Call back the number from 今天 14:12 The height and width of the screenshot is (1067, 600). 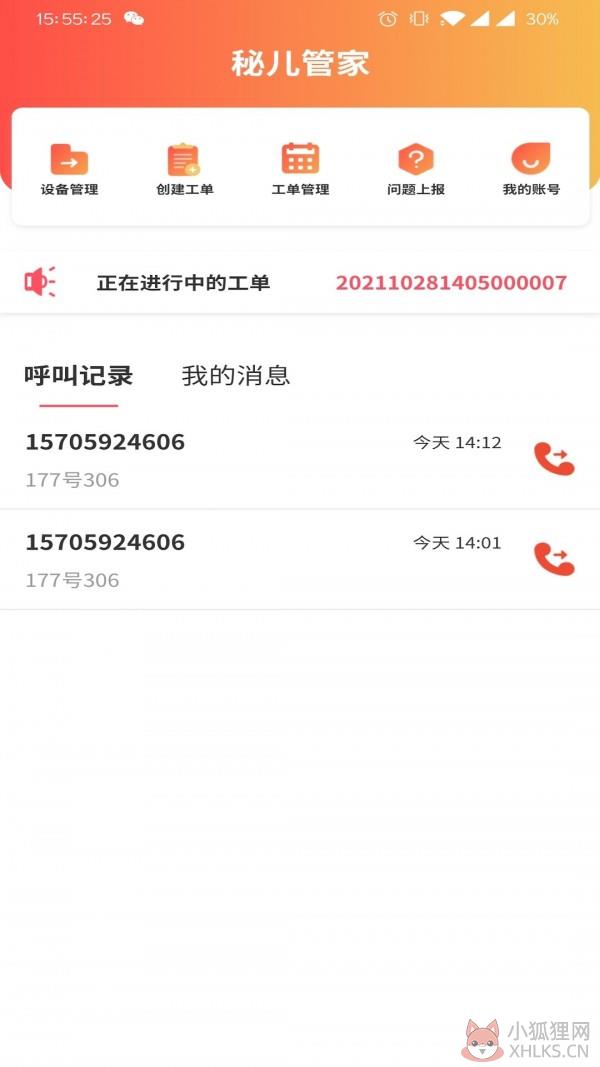pos(554,459)
